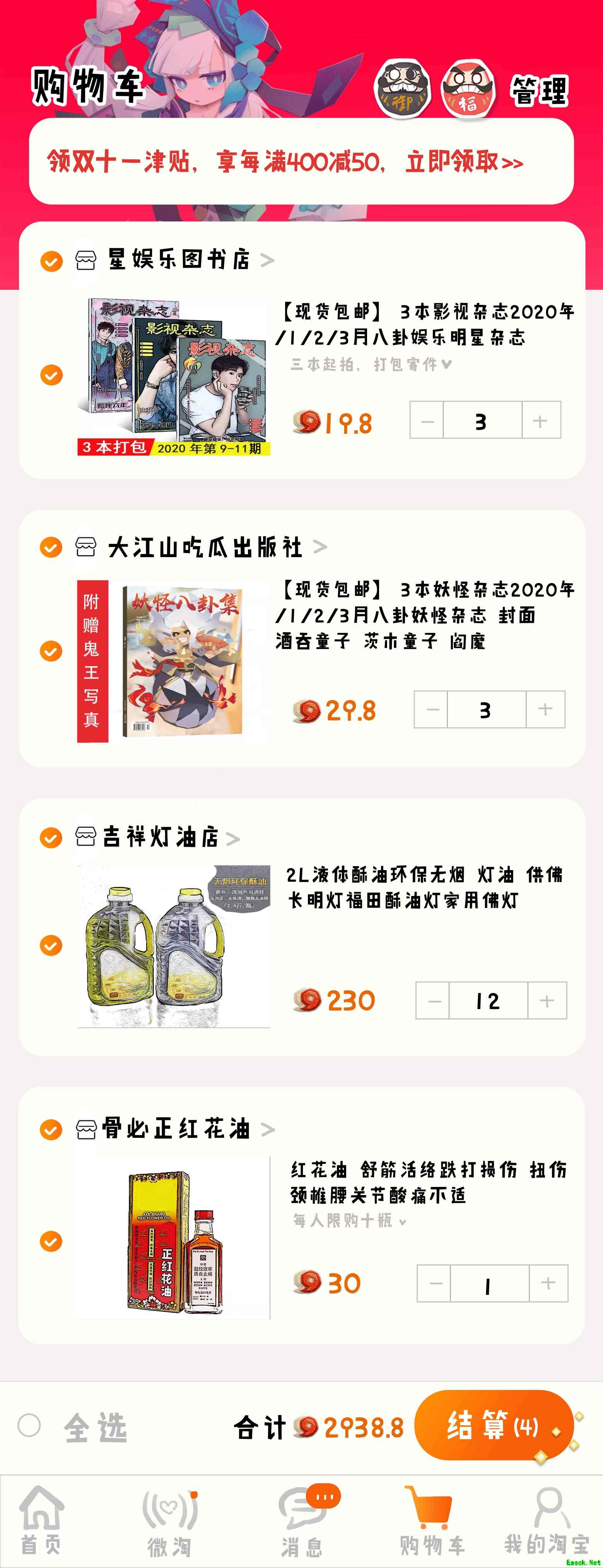The width and height of the screenshot is (603, 1568).
Task: Check out with the 结算 button
Action: point(494,1426)
